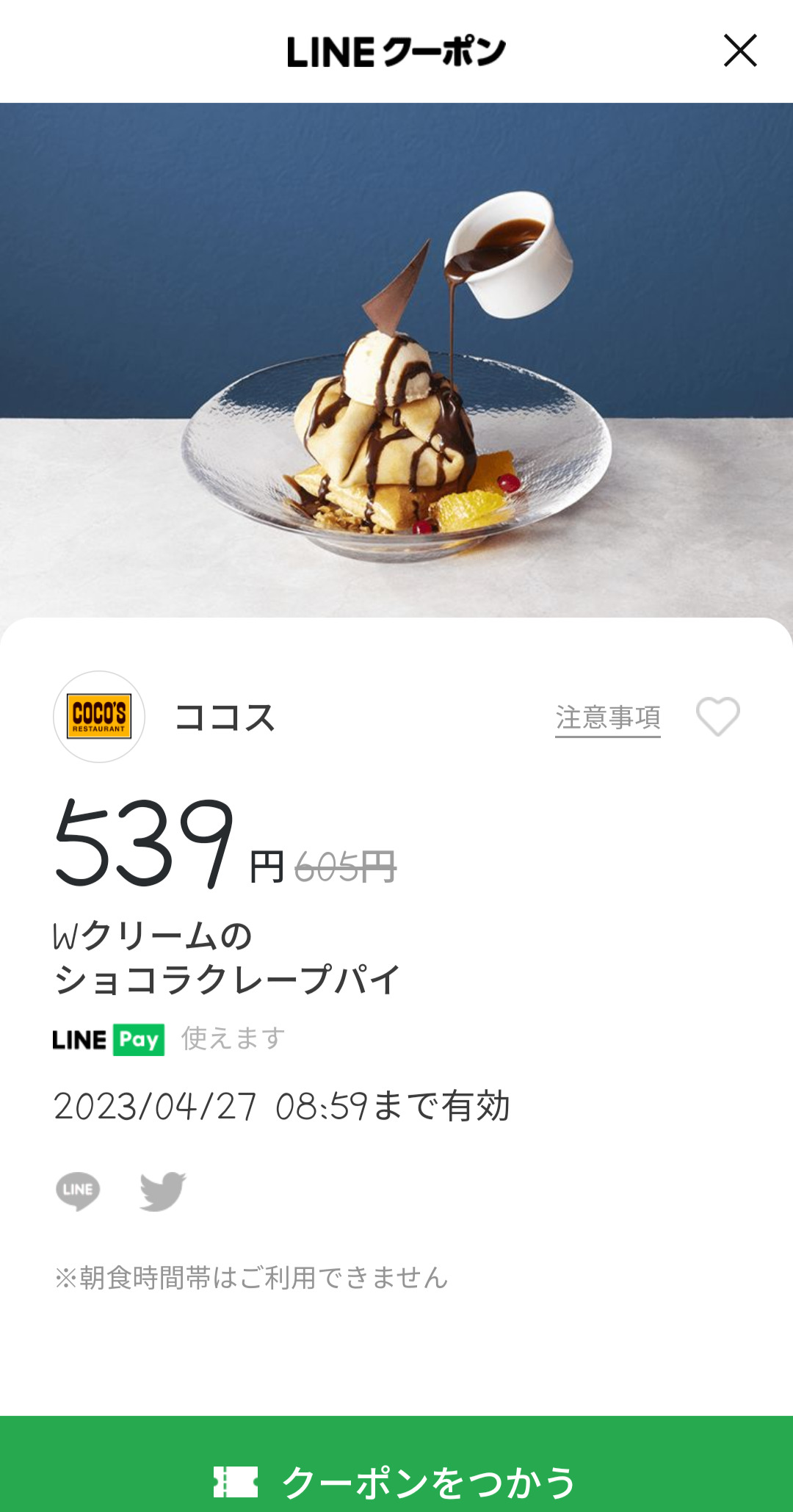
Task: Share the coupon via LINE
Action: tap(78, 1190)
